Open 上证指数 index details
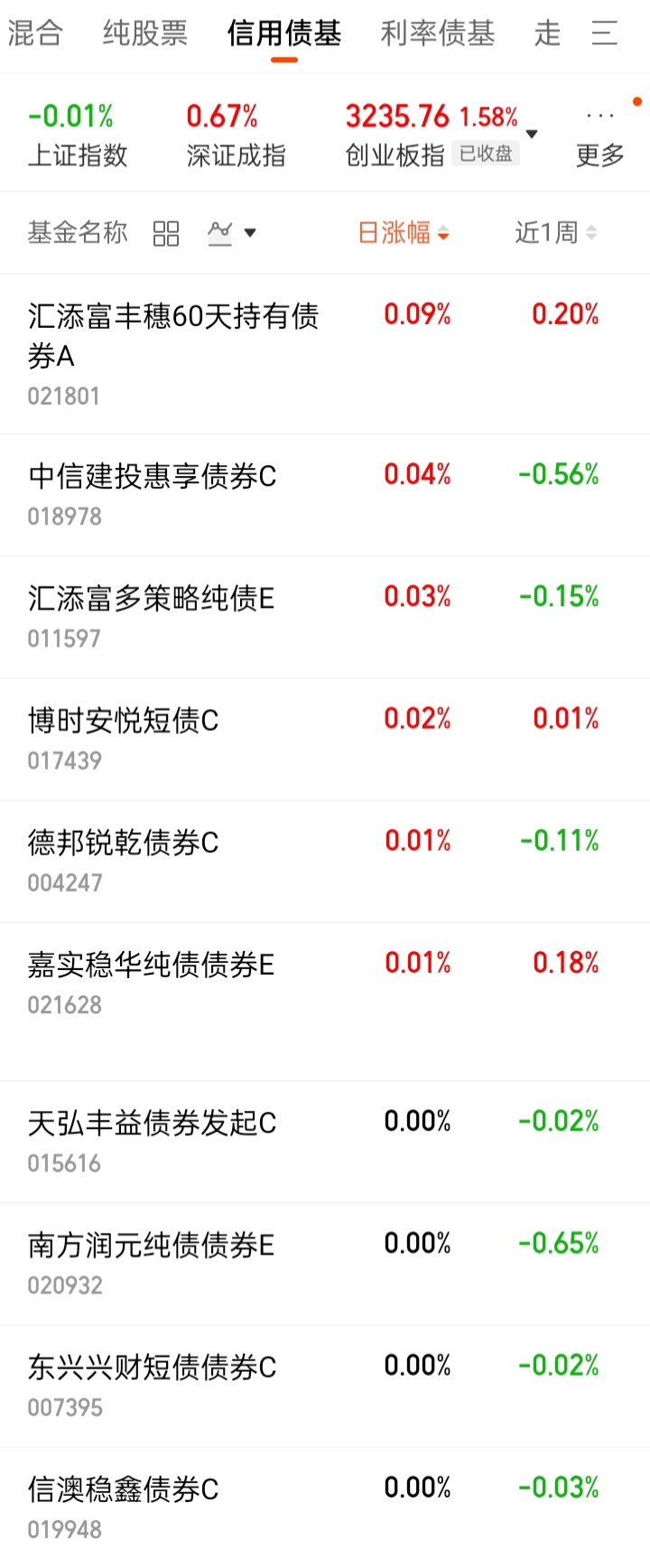650x1568 pixels. point(78,135)
